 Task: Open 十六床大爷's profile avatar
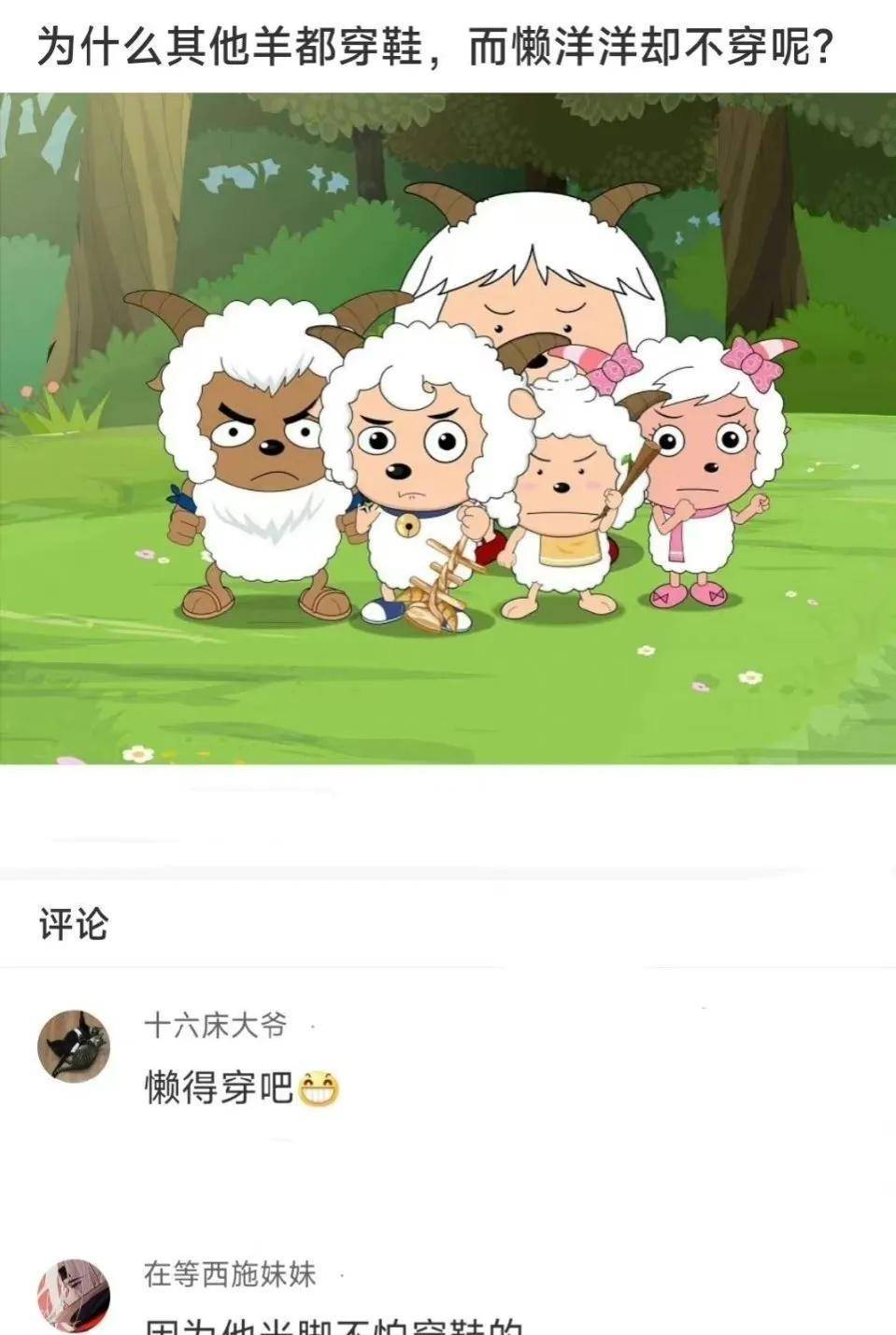tap(74, 1045)
